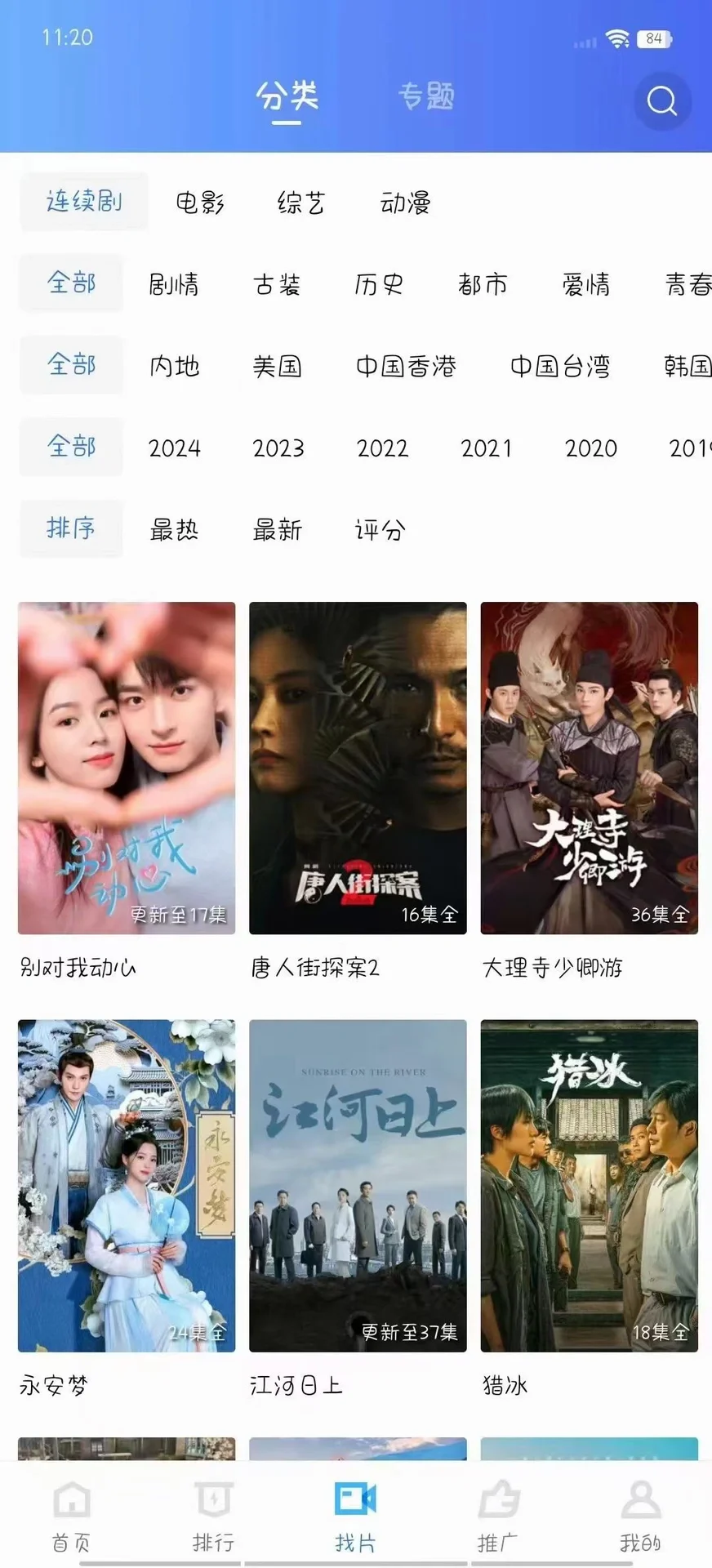Viewport: 712px width, 1568px height.
Task: View details of 大理寺少卿游
Action: pos(589,768)
